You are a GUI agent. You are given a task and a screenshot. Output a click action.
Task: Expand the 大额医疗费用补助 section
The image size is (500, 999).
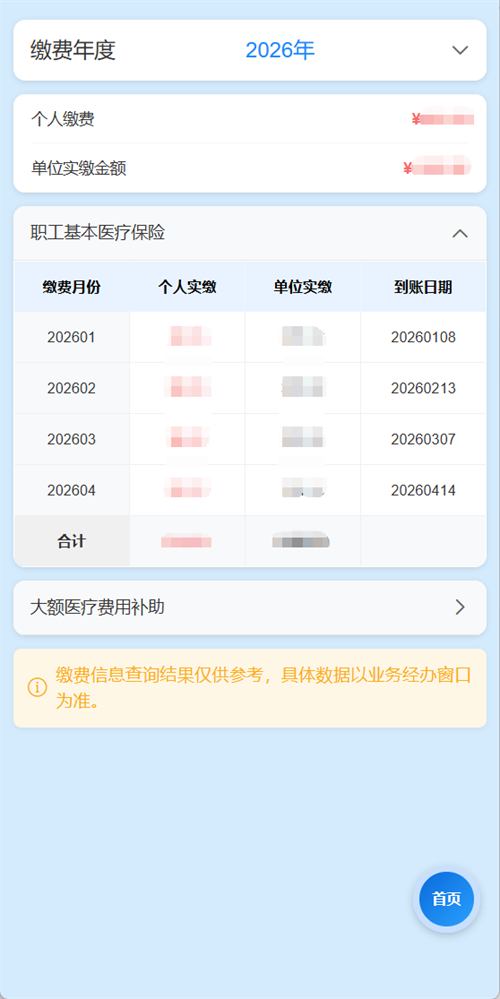click(x=250, y=608)
